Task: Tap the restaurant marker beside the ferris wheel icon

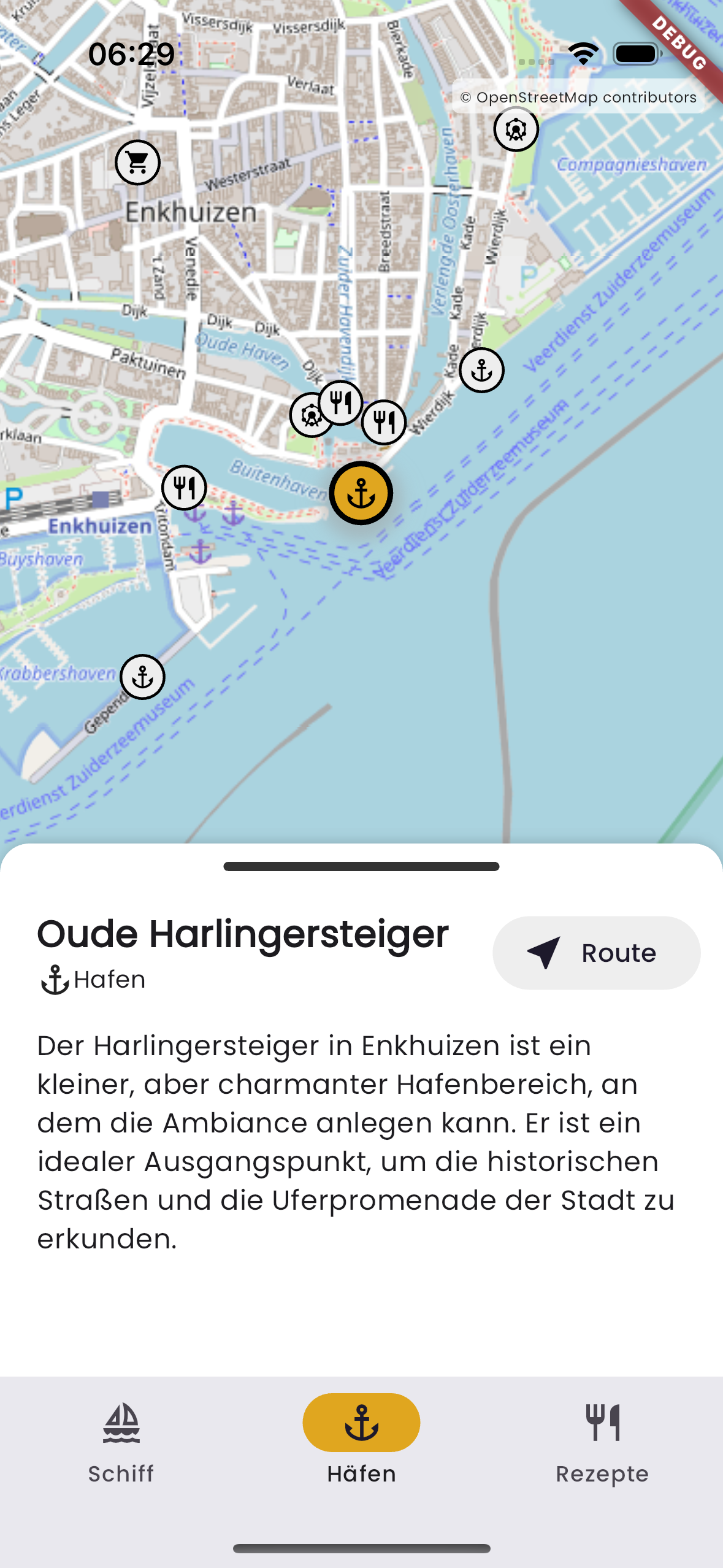Action: point(341,403)
